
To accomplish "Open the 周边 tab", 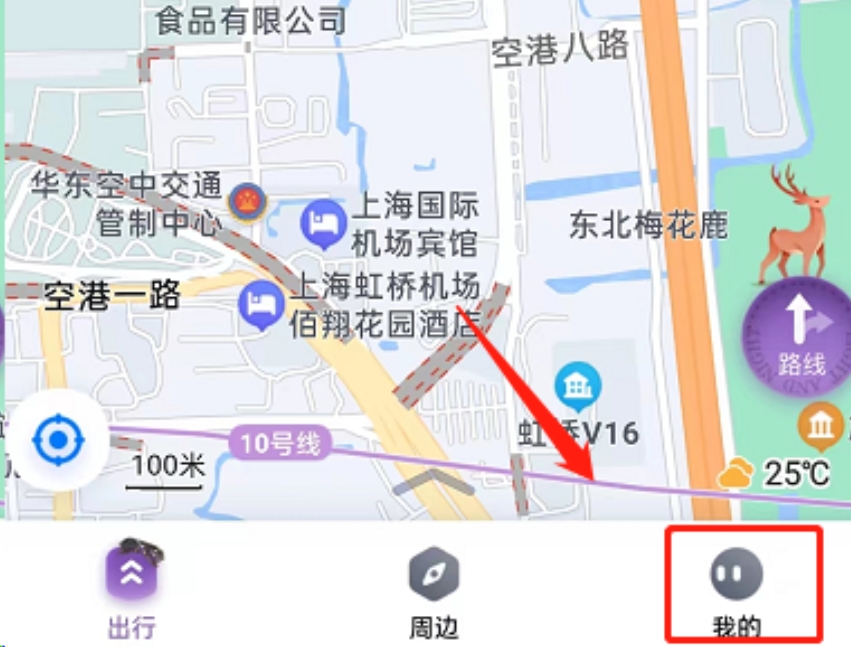I will coord(433,592).
